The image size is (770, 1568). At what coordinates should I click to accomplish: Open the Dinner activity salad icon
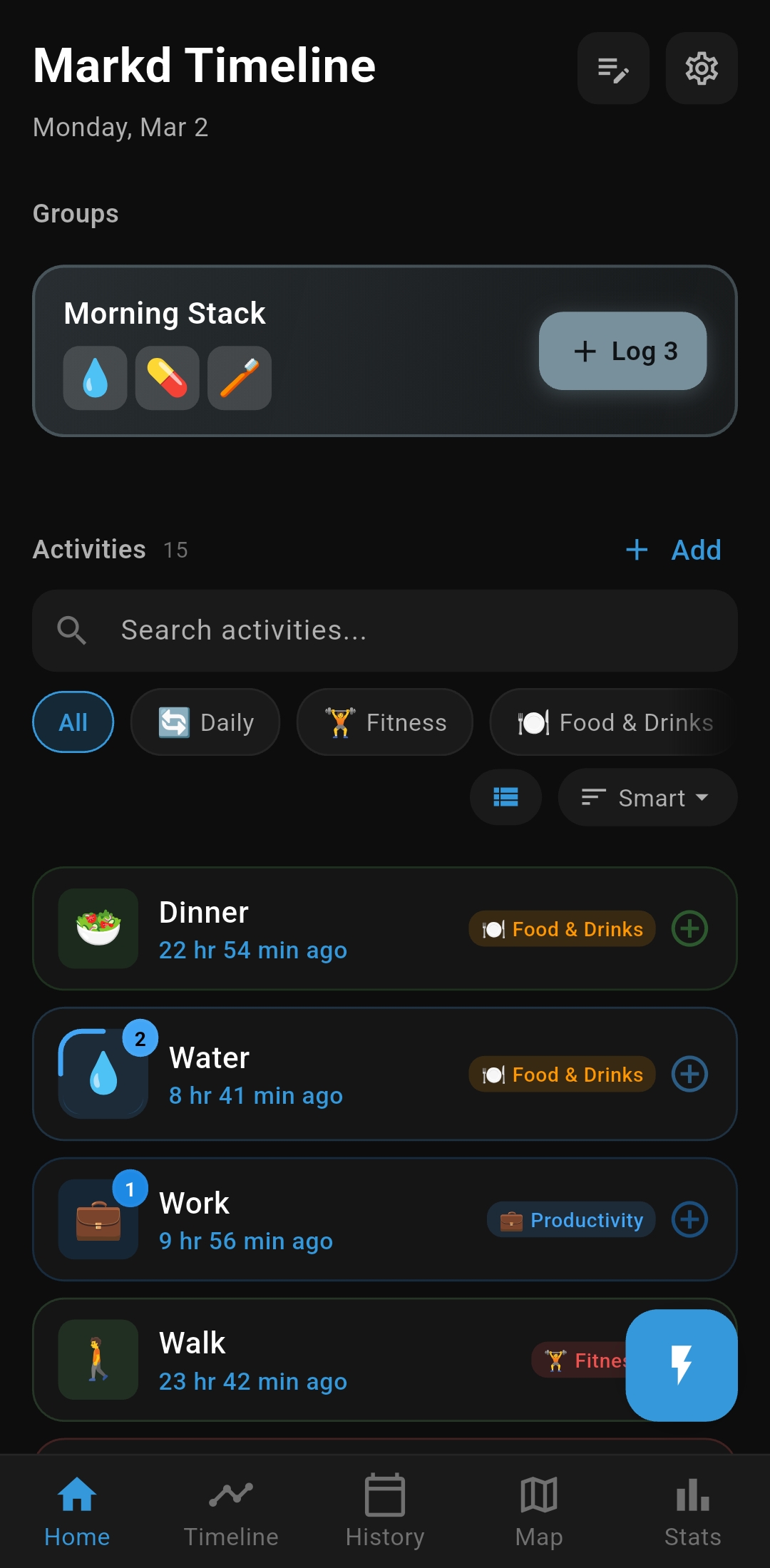[x=98, y=928]
